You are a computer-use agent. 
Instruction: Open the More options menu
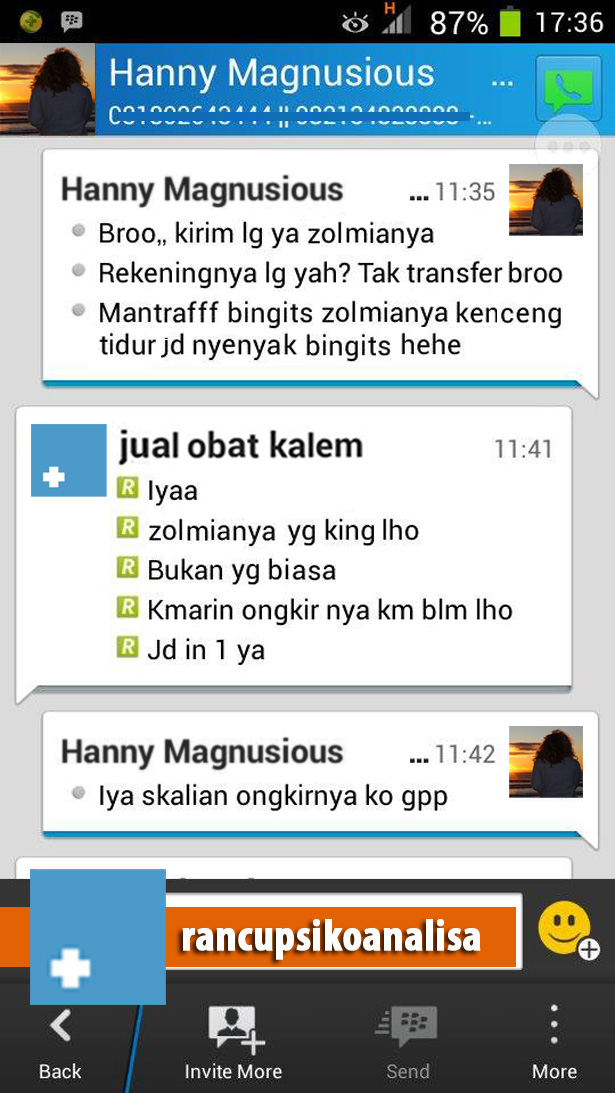pos(554,1042)
